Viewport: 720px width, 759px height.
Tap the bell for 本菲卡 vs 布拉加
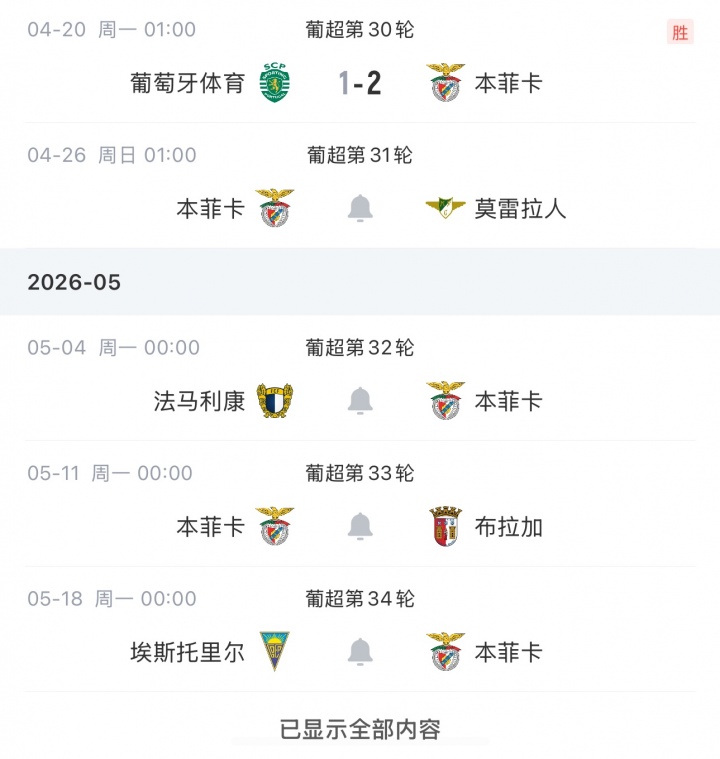coord(360,527)
